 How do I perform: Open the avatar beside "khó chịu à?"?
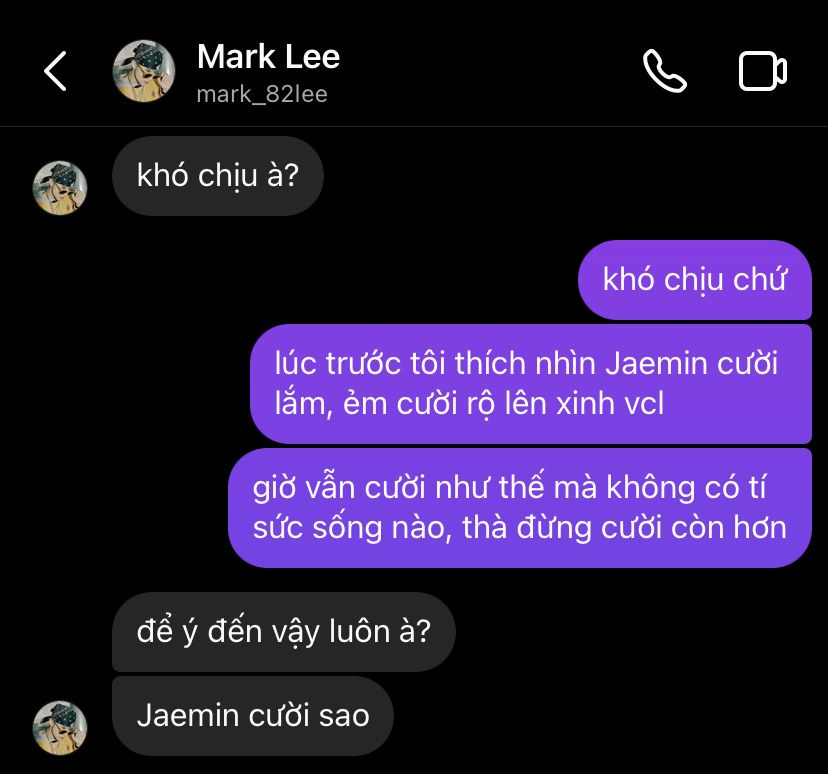[x=60, y=187]
